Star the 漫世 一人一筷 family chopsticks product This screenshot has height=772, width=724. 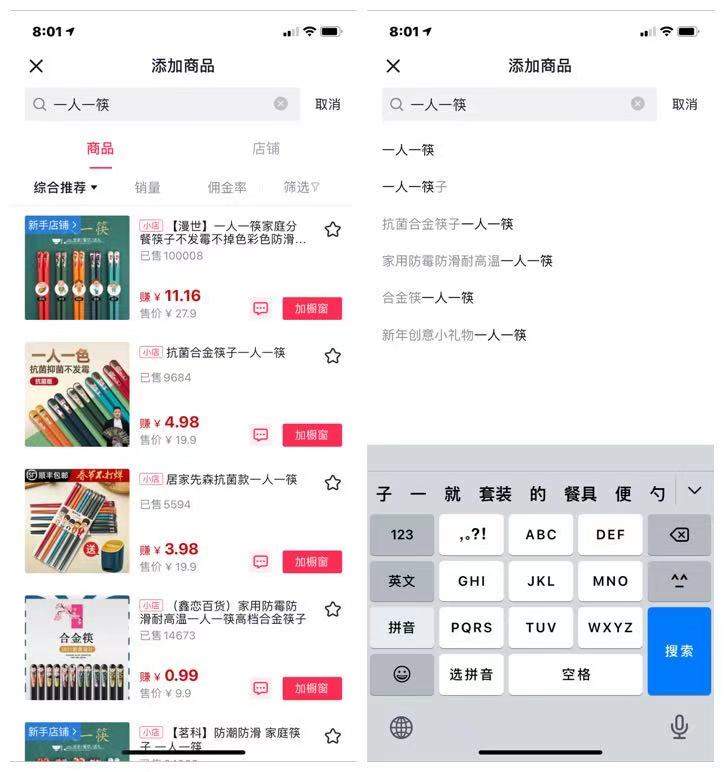[x=333, y=230]
